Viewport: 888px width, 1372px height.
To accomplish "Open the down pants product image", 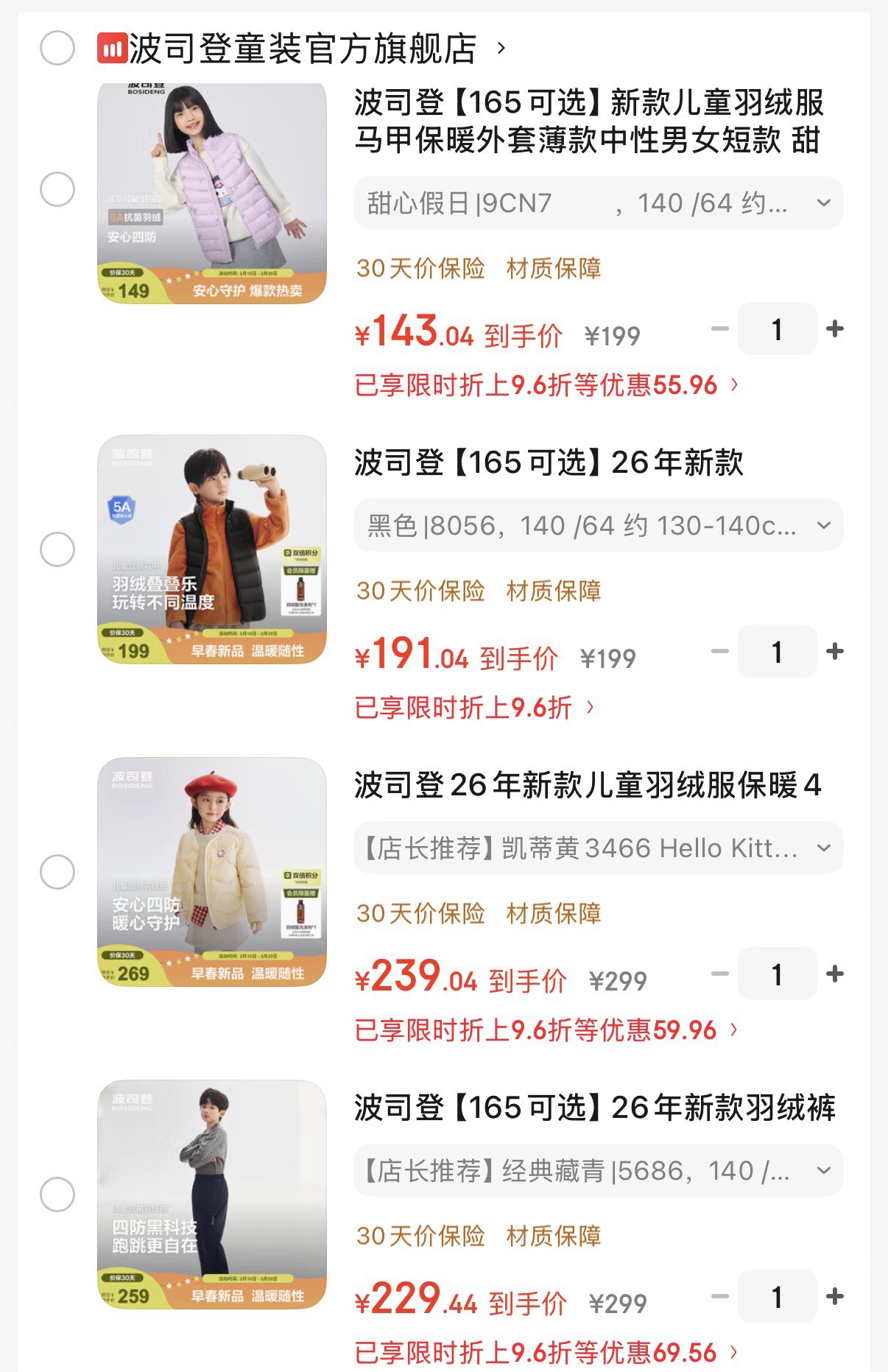I will click(212, 1195).
